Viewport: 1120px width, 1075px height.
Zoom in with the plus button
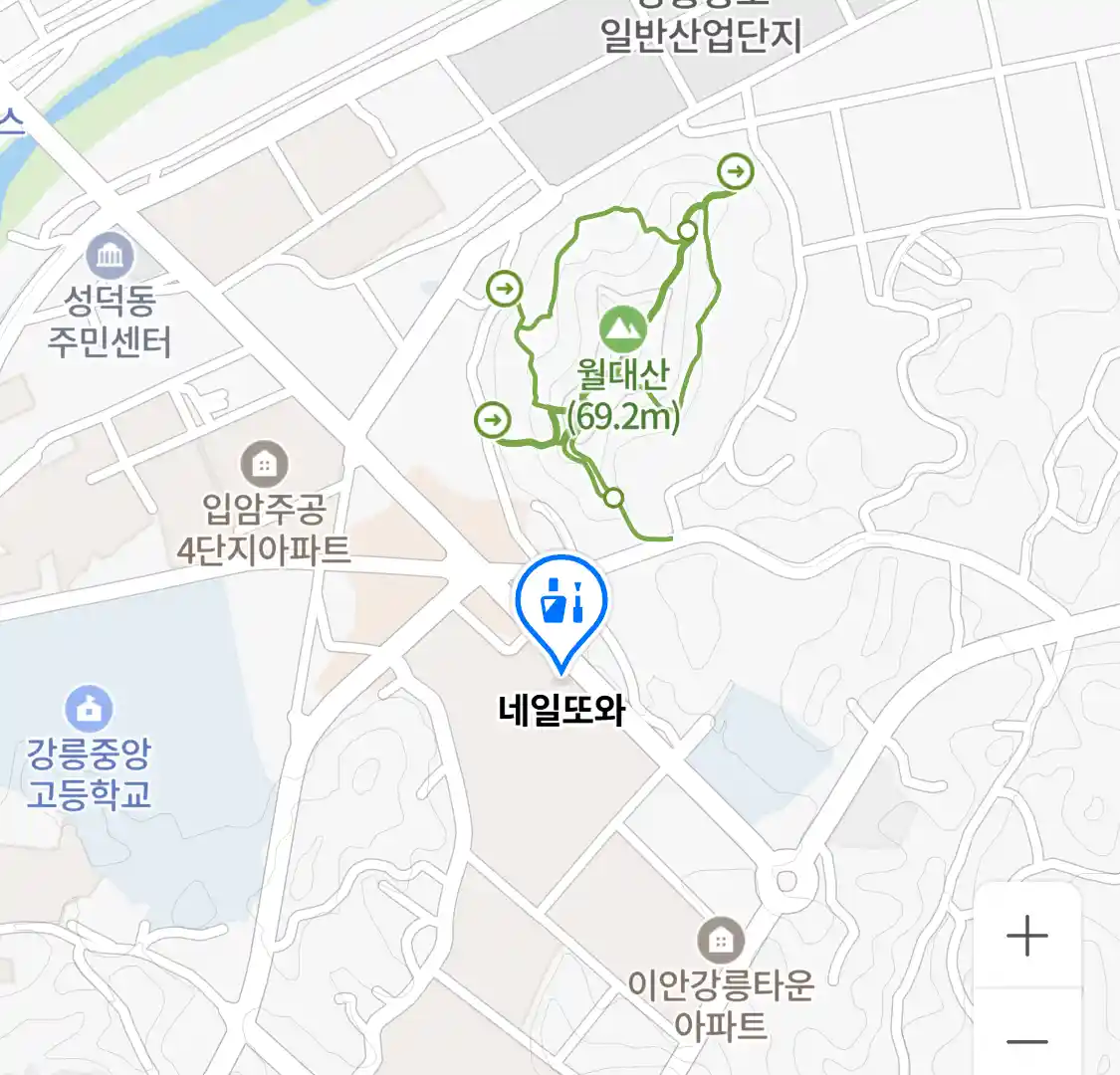click(x=1027, y=937)
